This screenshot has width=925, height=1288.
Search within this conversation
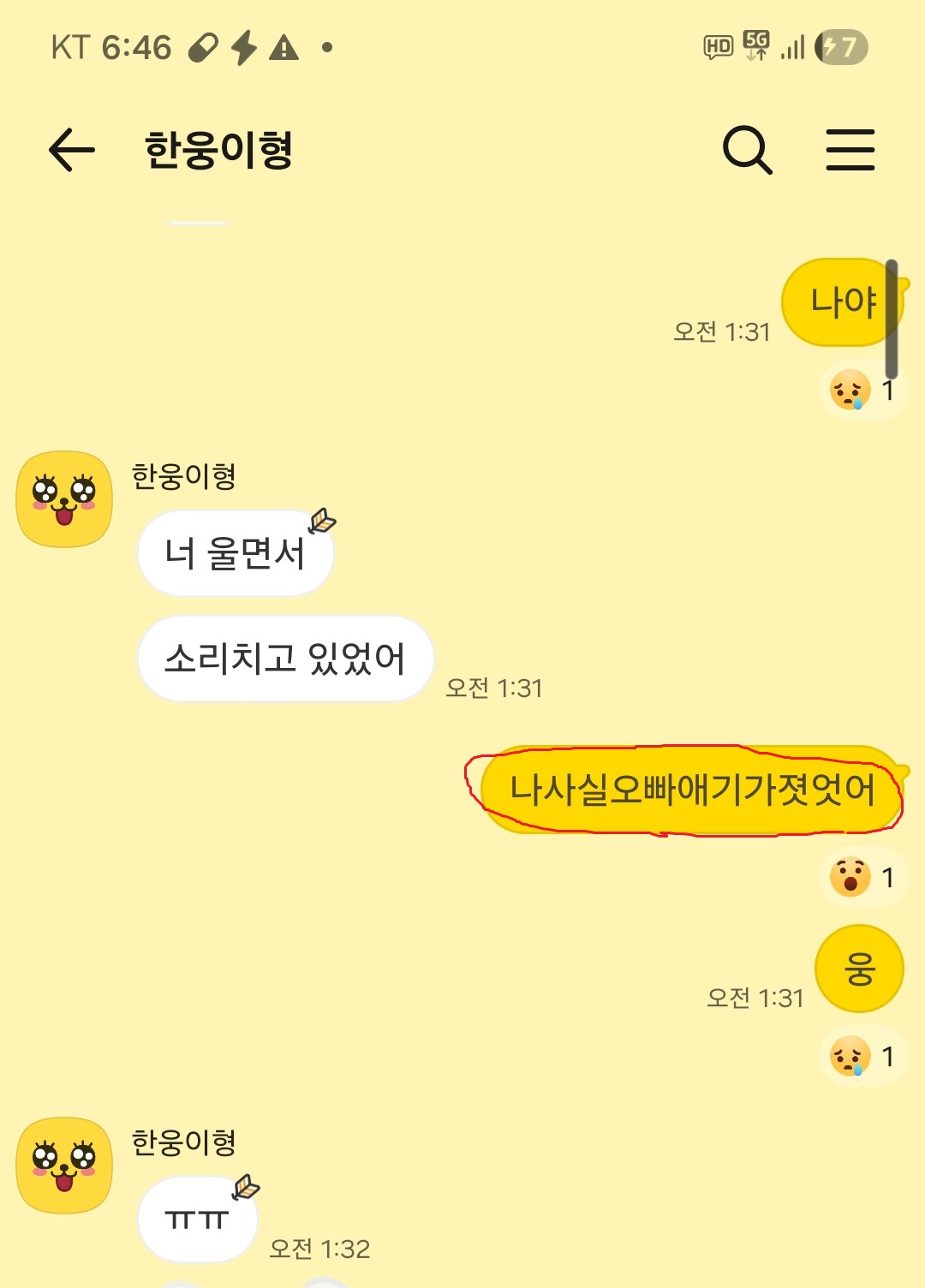[x=747, y=151]
